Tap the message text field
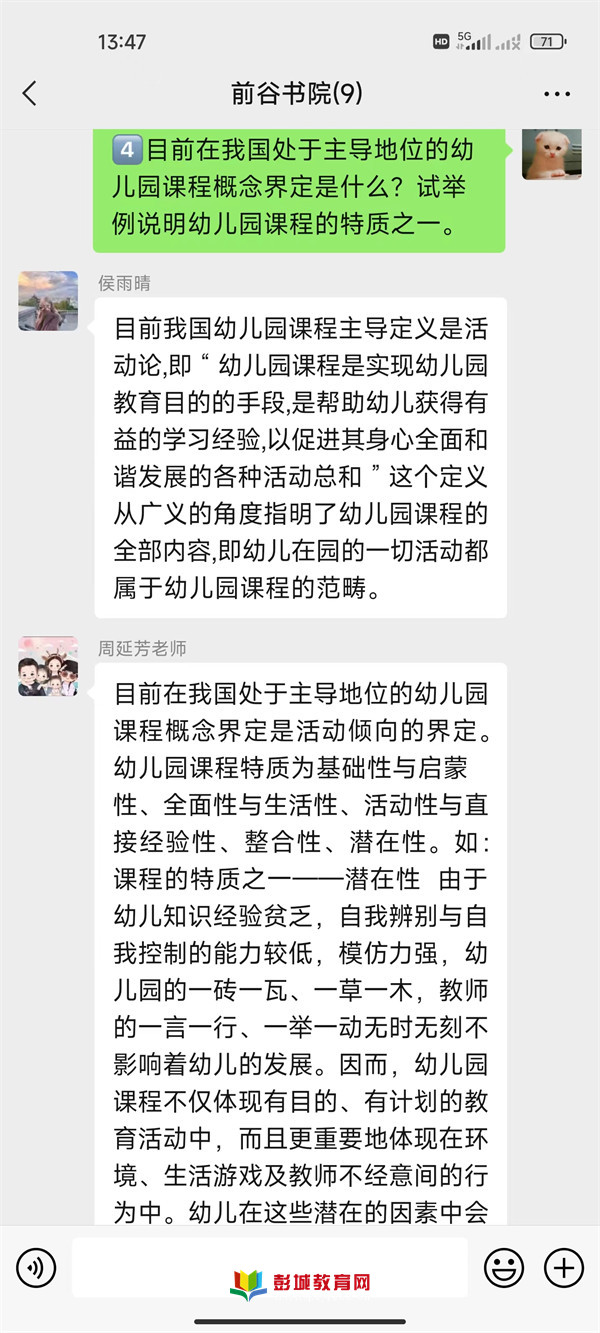Image resolution: width=600 pixels, height=1333 pixels. tap(270, 1266)
